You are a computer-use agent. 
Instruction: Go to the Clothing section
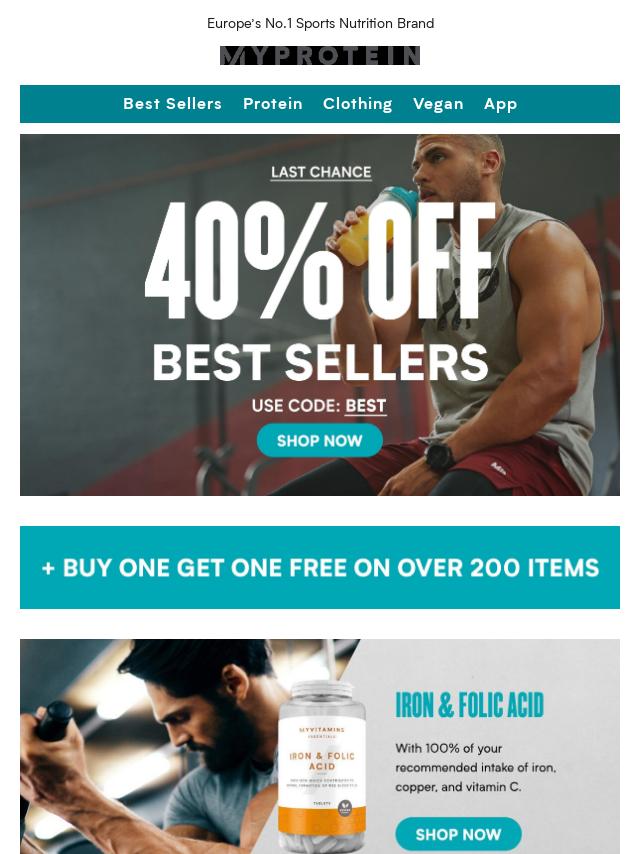pos(357,104)
